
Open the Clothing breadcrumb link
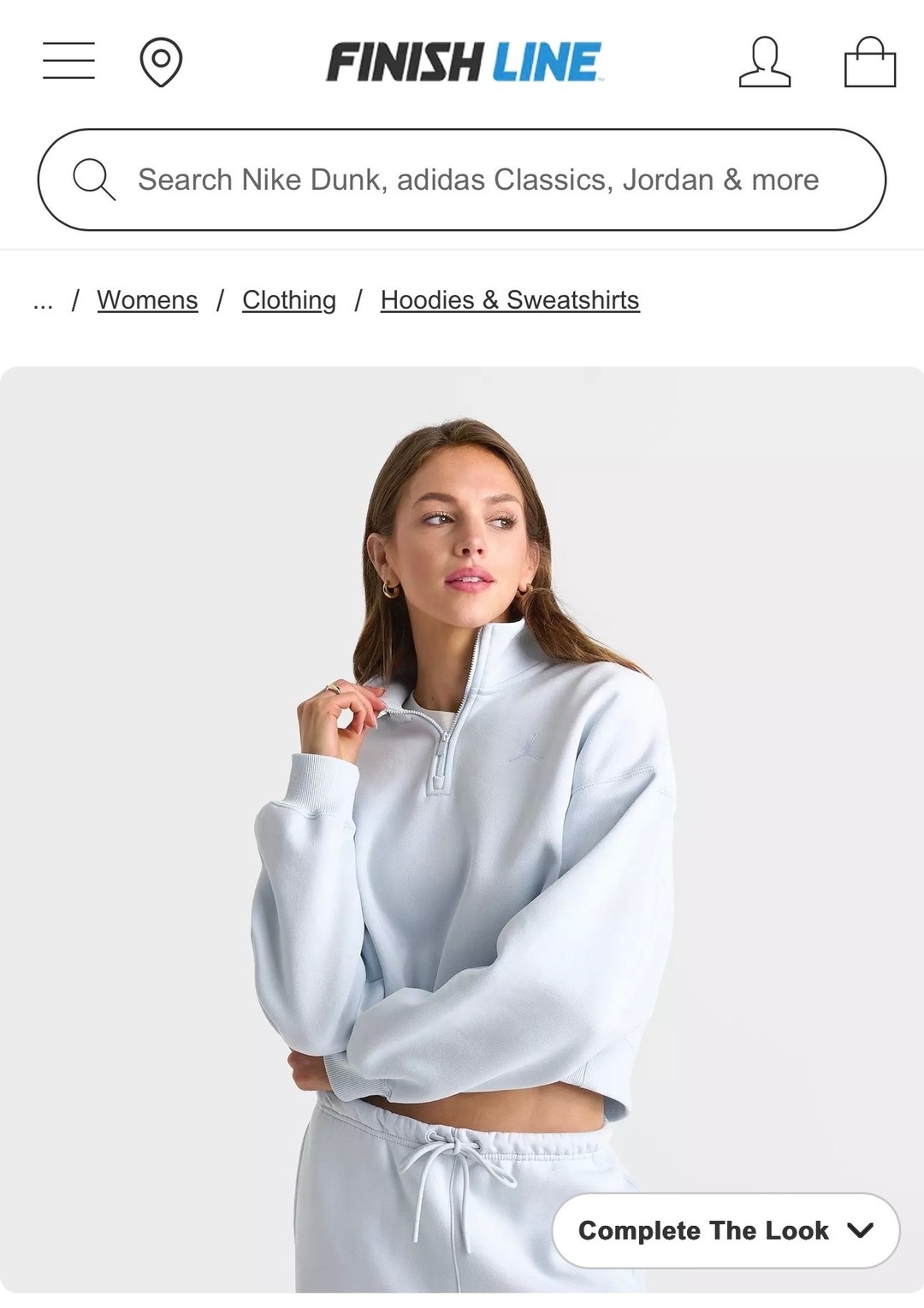[x=289, y=300]
